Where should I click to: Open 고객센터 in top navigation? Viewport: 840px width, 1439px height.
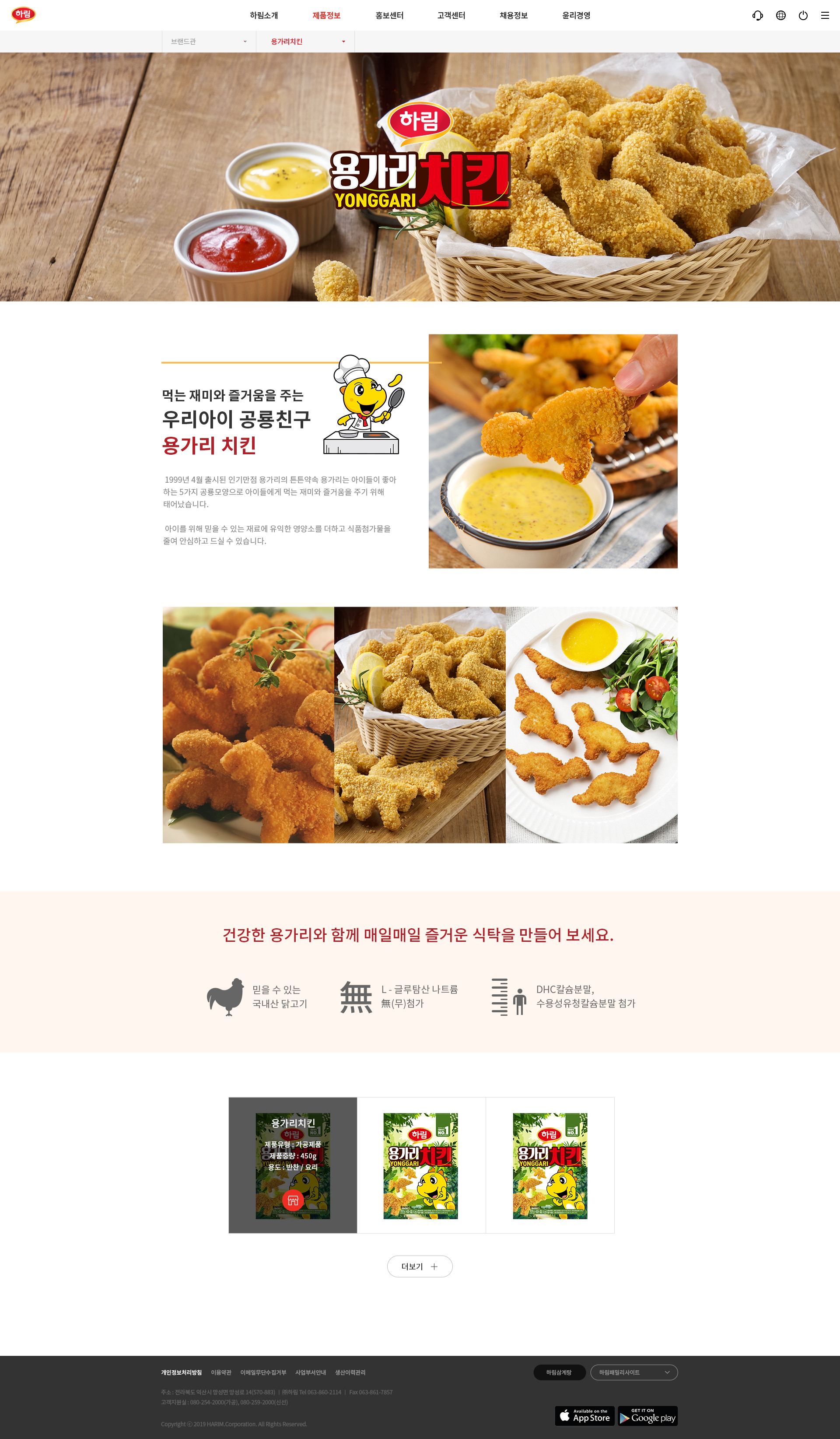451,15
